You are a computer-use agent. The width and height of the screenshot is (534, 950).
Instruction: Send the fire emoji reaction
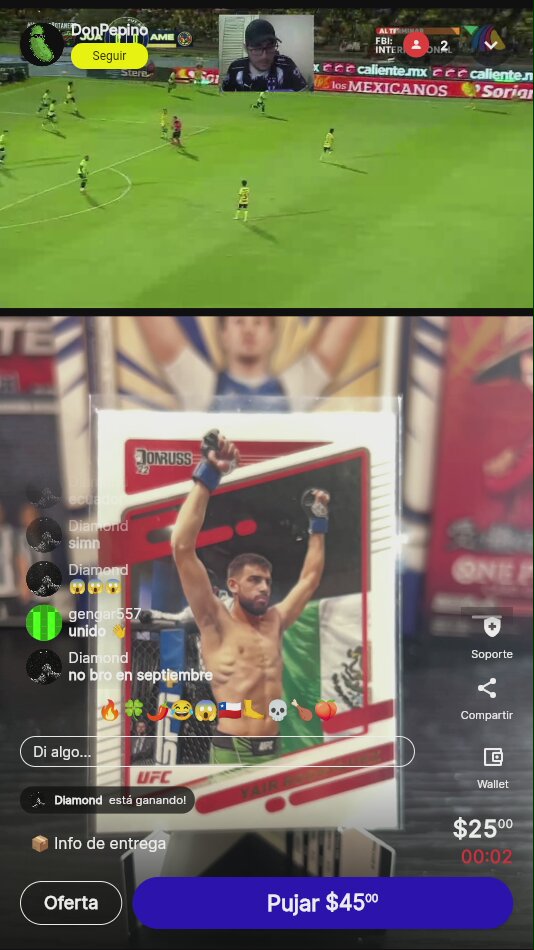[110, 710]
